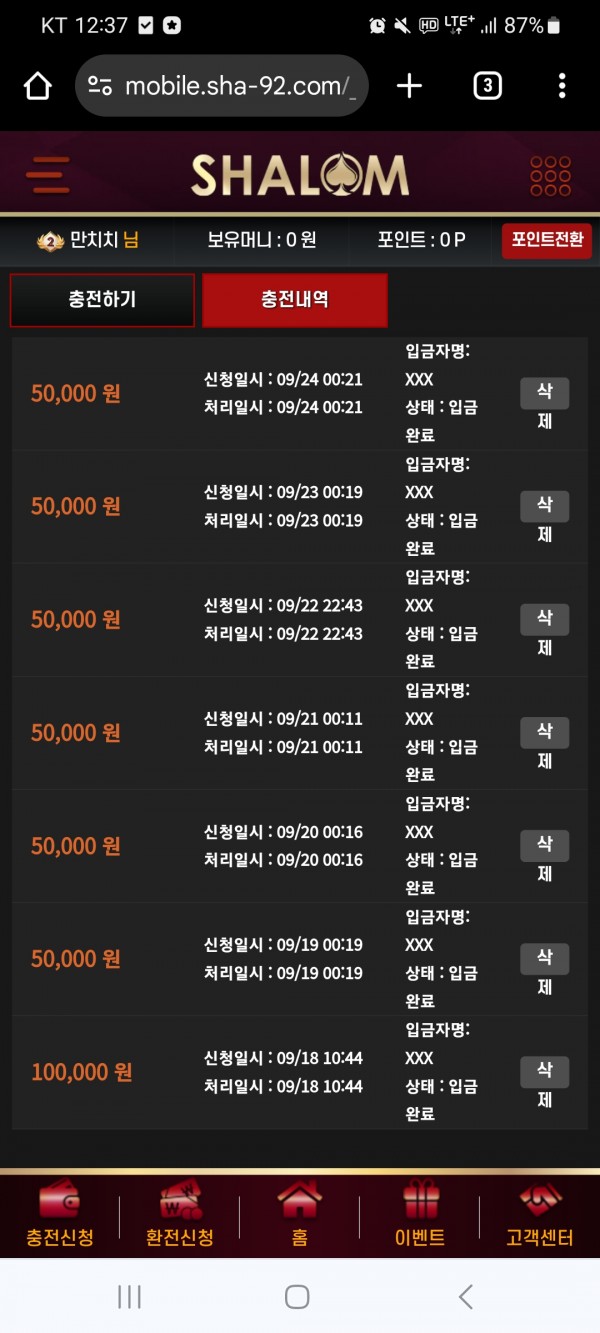Screen dimensions: 600x1333
Task: Open the dotted grid menu icon
Action: [550, 175]
